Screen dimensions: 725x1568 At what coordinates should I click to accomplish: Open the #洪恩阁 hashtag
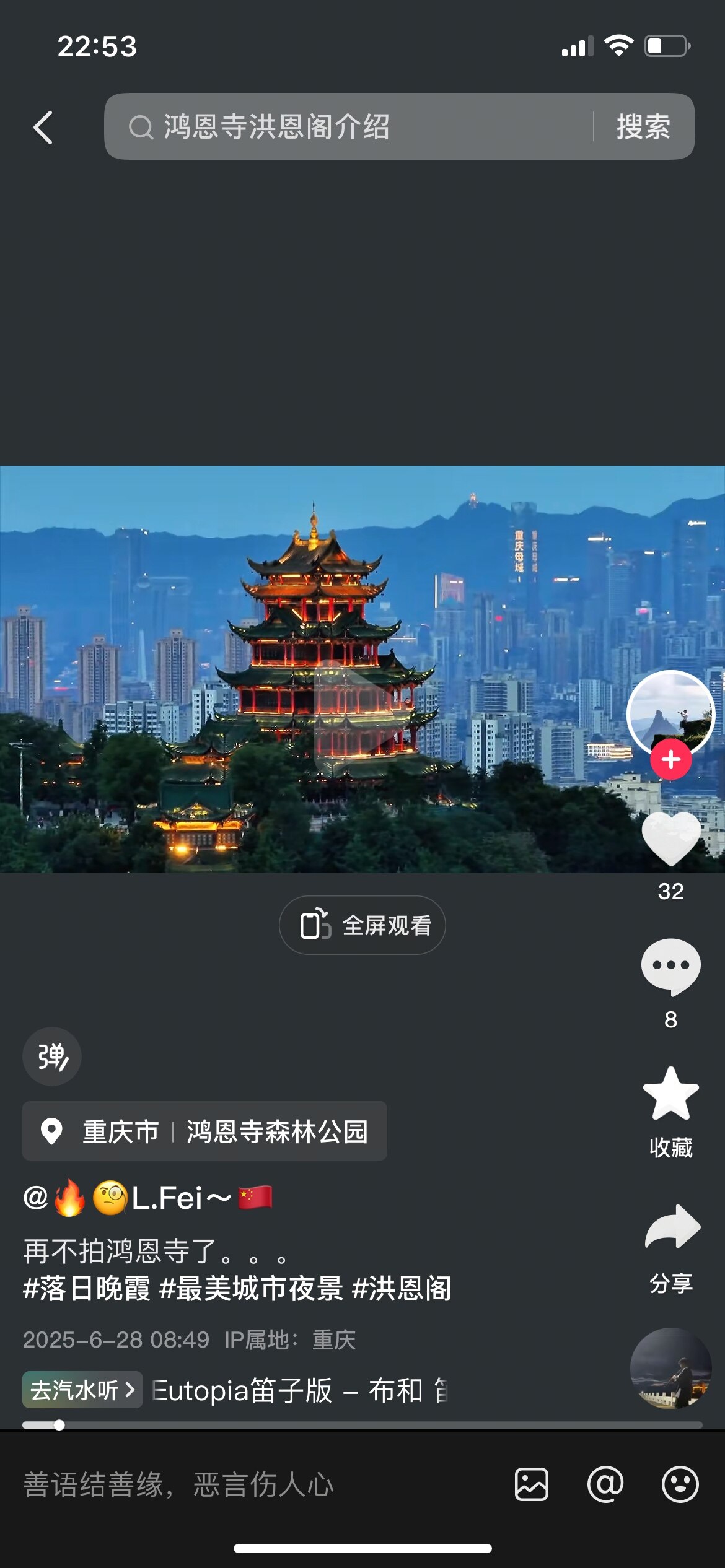(x=402, y=1289)
